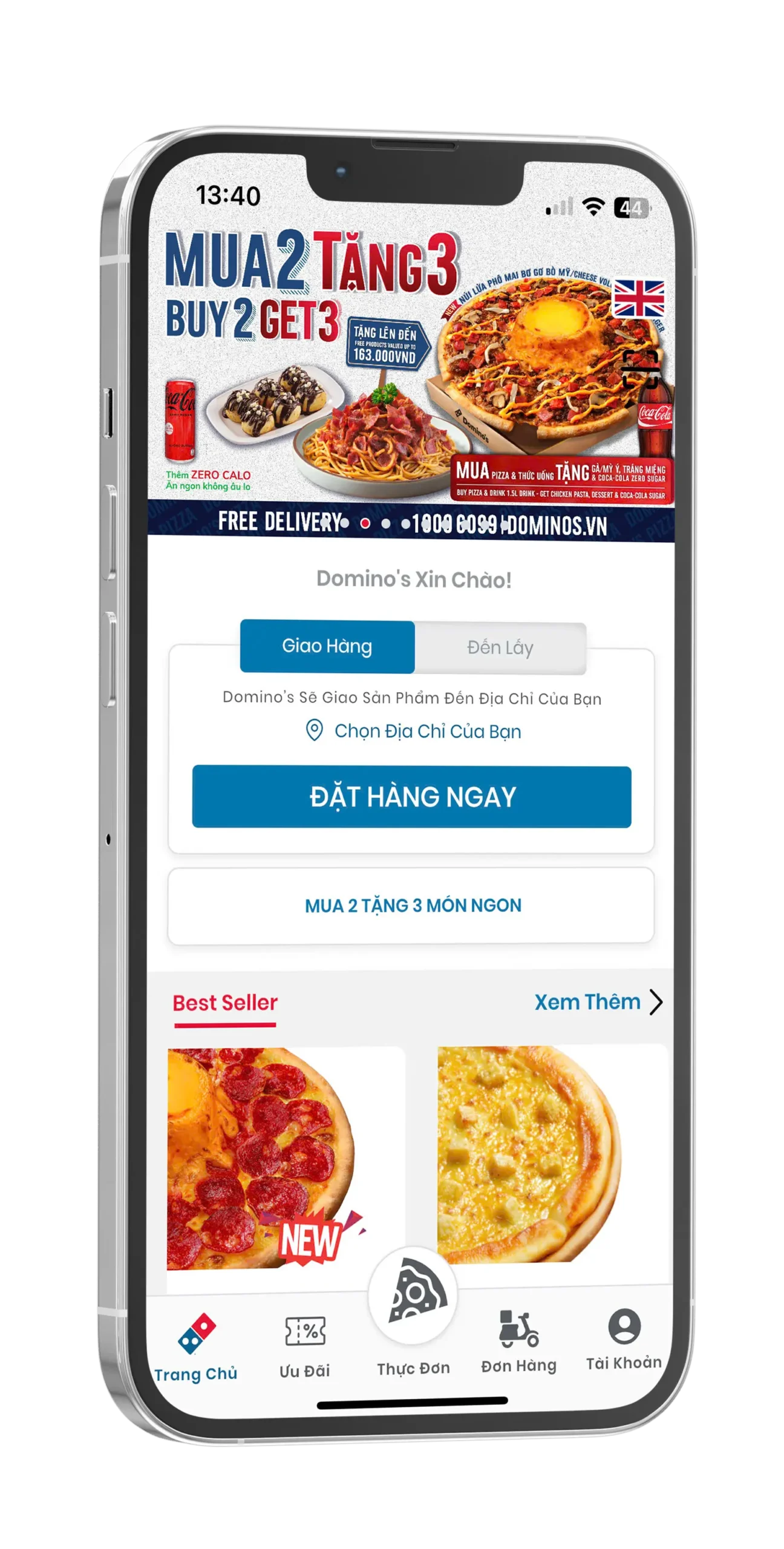Select the Giao Hàng delivery option
Viewport: 784px width, 1549px height.
click(327, 646)
